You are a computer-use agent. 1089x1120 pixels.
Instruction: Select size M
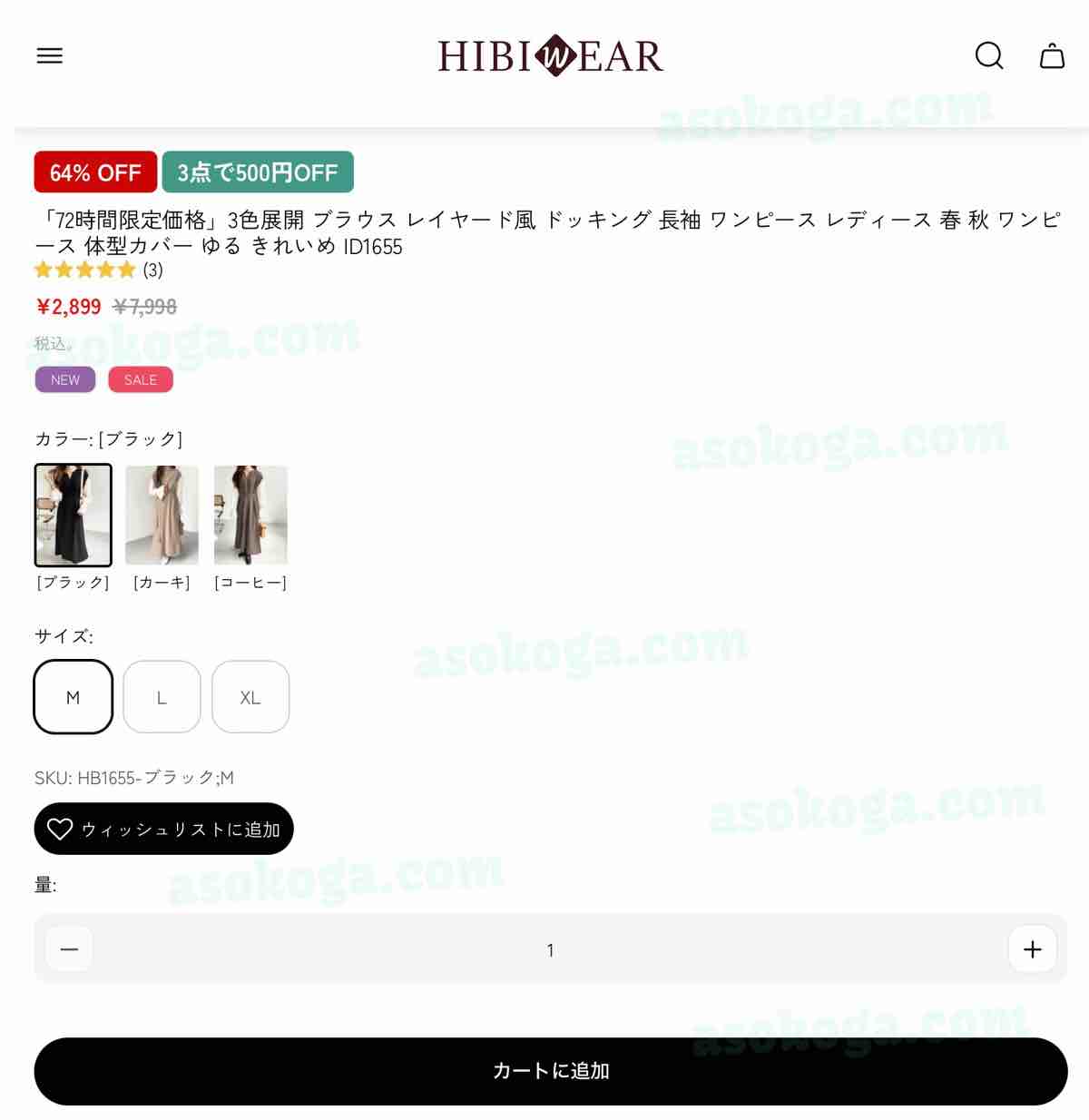tap(74, 697)
